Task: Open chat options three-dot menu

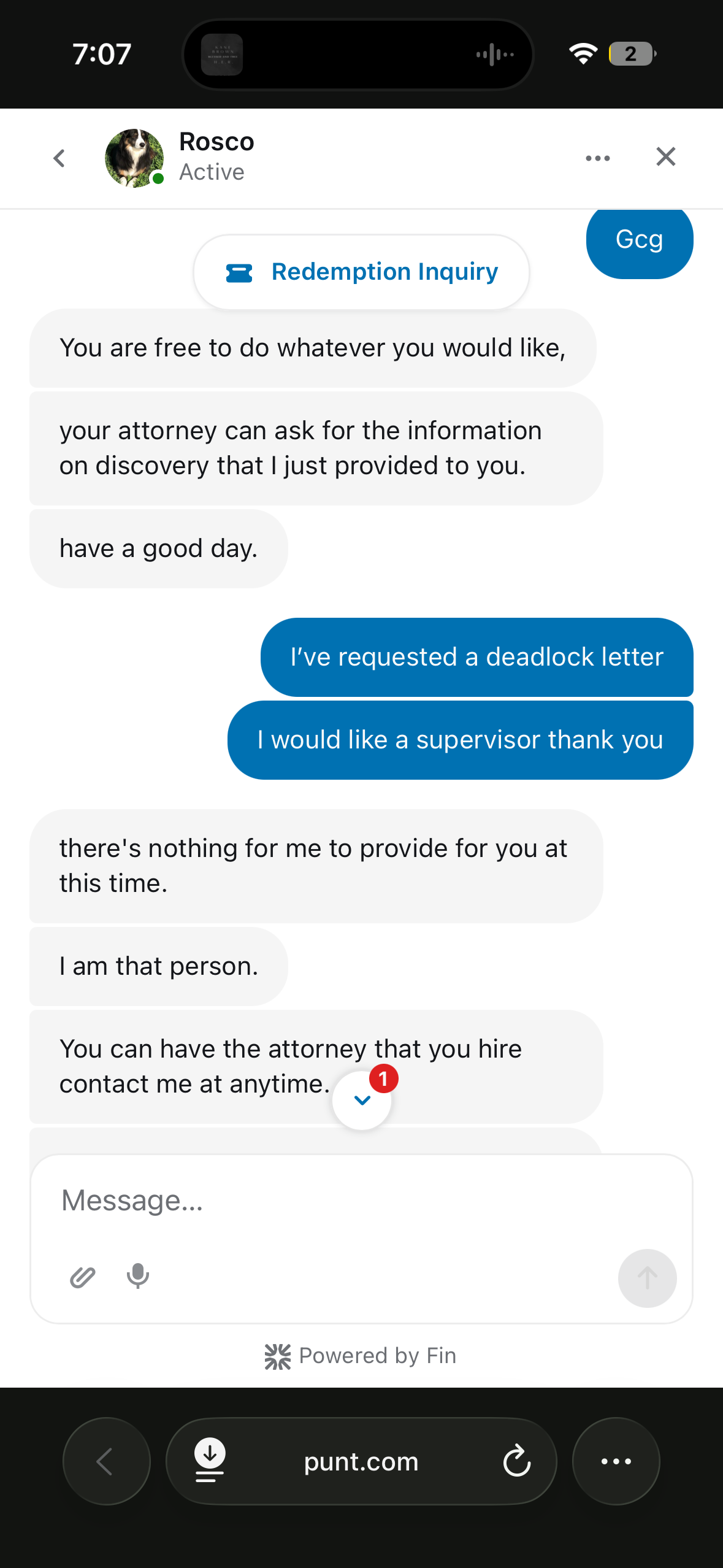Action: click(597, 158)
